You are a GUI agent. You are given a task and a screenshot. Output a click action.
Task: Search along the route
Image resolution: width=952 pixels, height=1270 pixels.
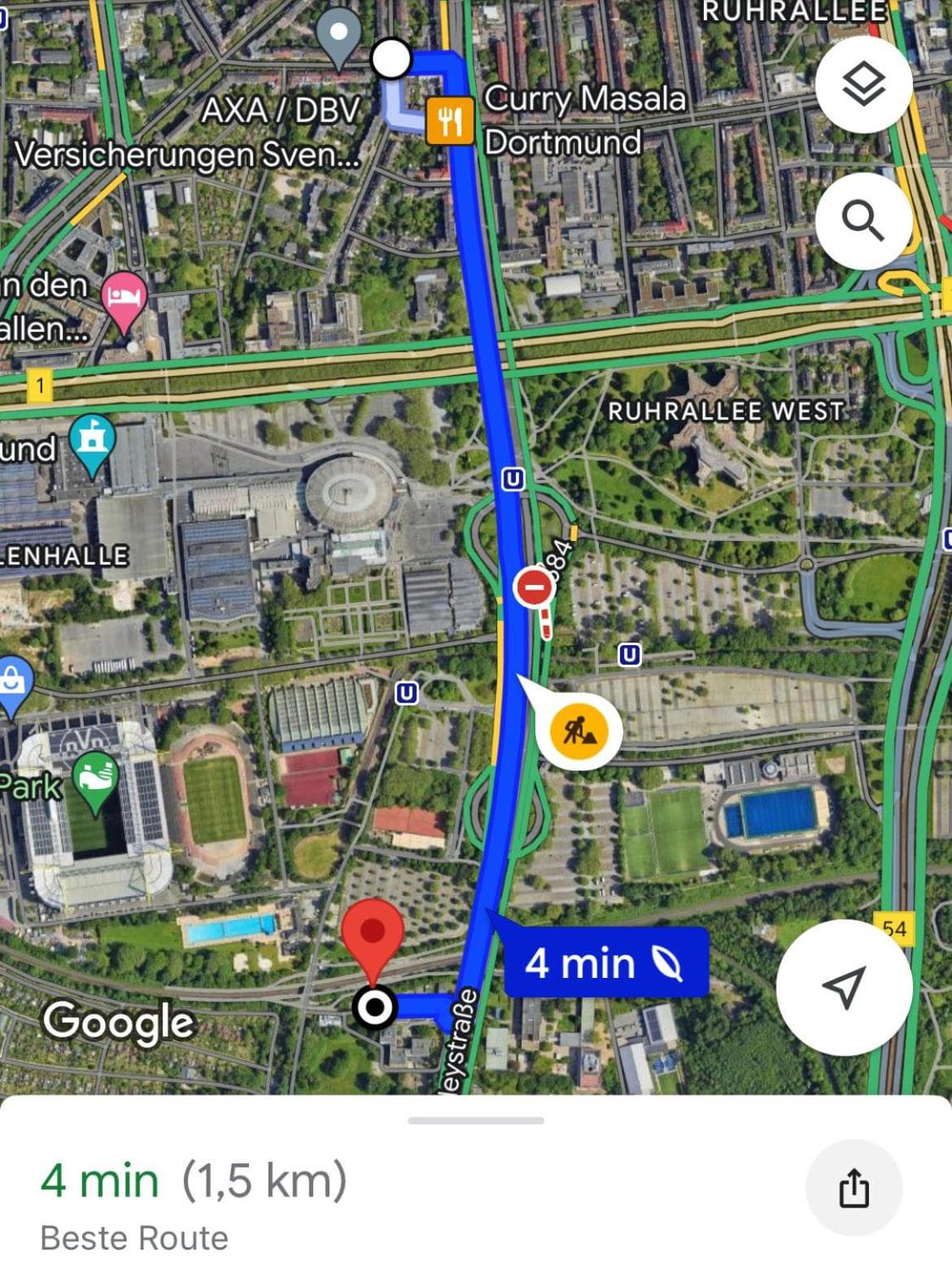click(x=862, y=220)
